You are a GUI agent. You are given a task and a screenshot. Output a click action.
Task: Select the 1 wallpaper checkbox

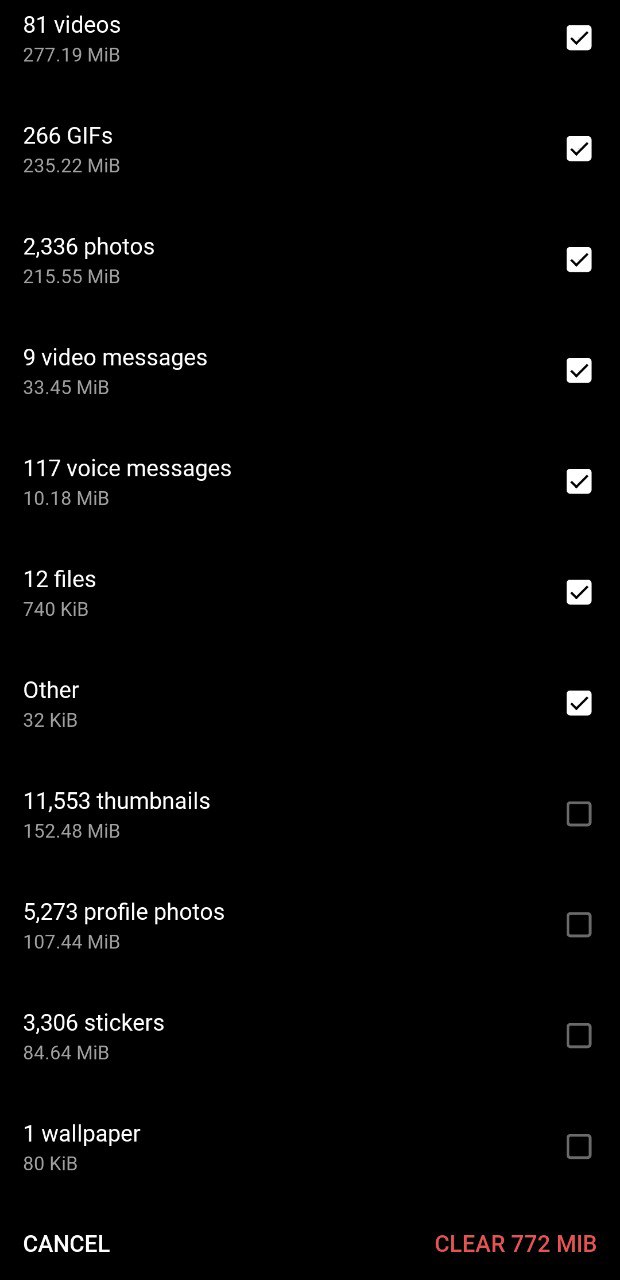(x=579, y=1147)
